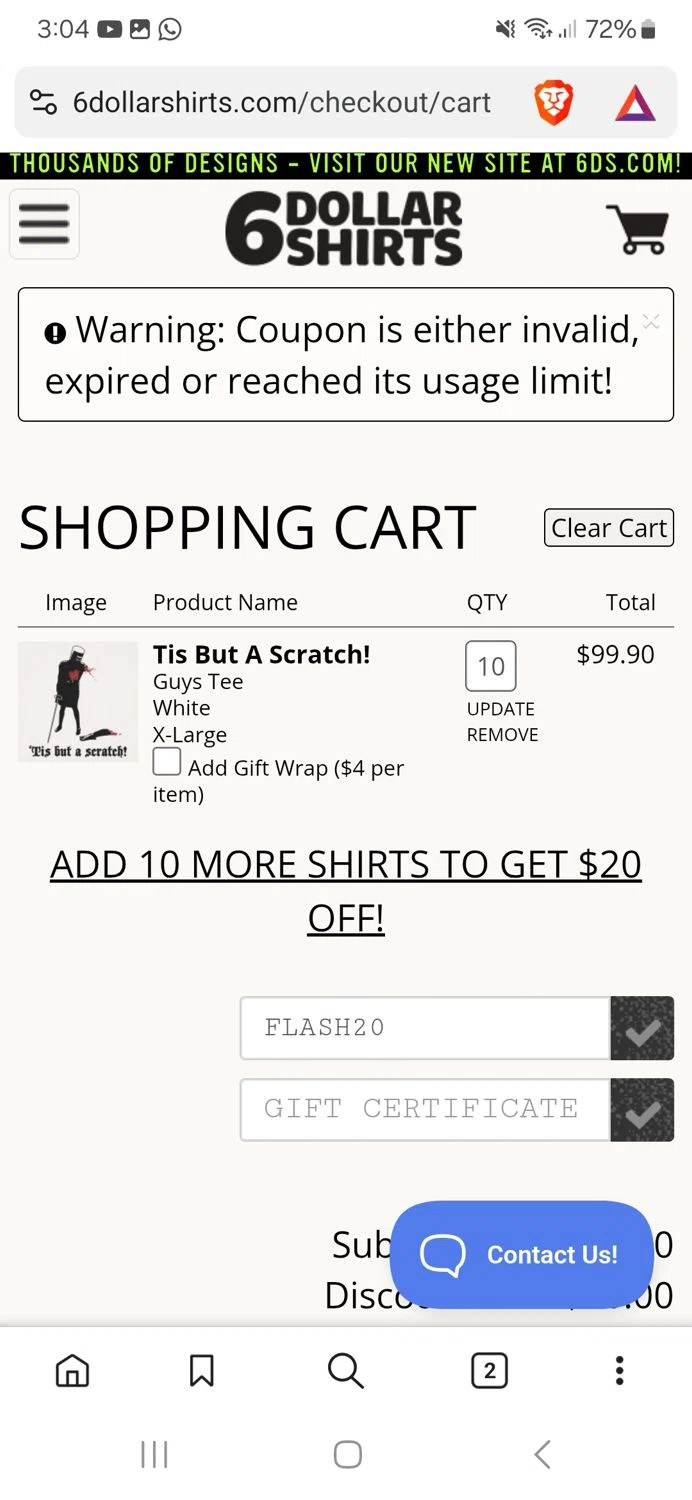This screenshot has height=1500, width=692.
Task: Tap the quantity field showing 10
Action: point(490,666)
